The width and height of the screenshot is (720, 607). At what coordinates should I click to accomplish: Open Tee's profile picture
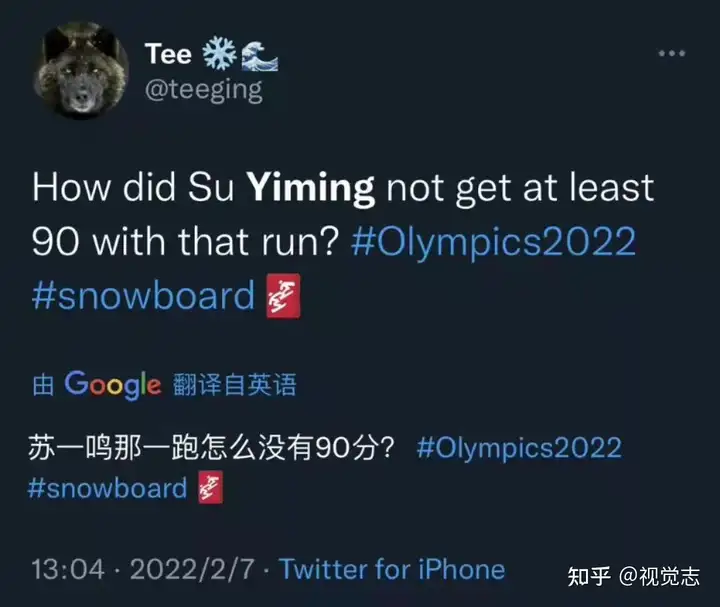(81, 71)
